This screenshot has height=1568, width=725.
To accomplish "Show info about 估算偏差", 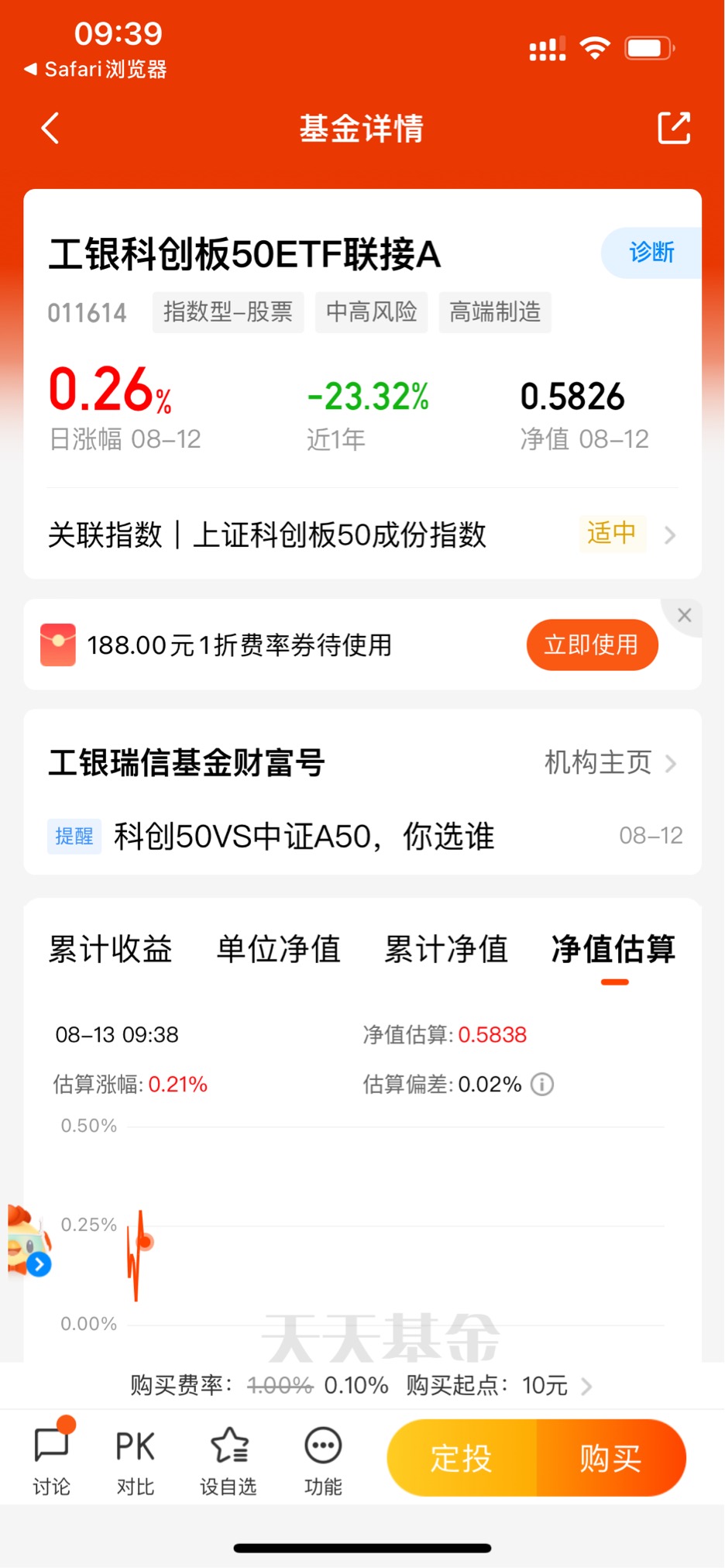I will click(x=542, y=1084).
